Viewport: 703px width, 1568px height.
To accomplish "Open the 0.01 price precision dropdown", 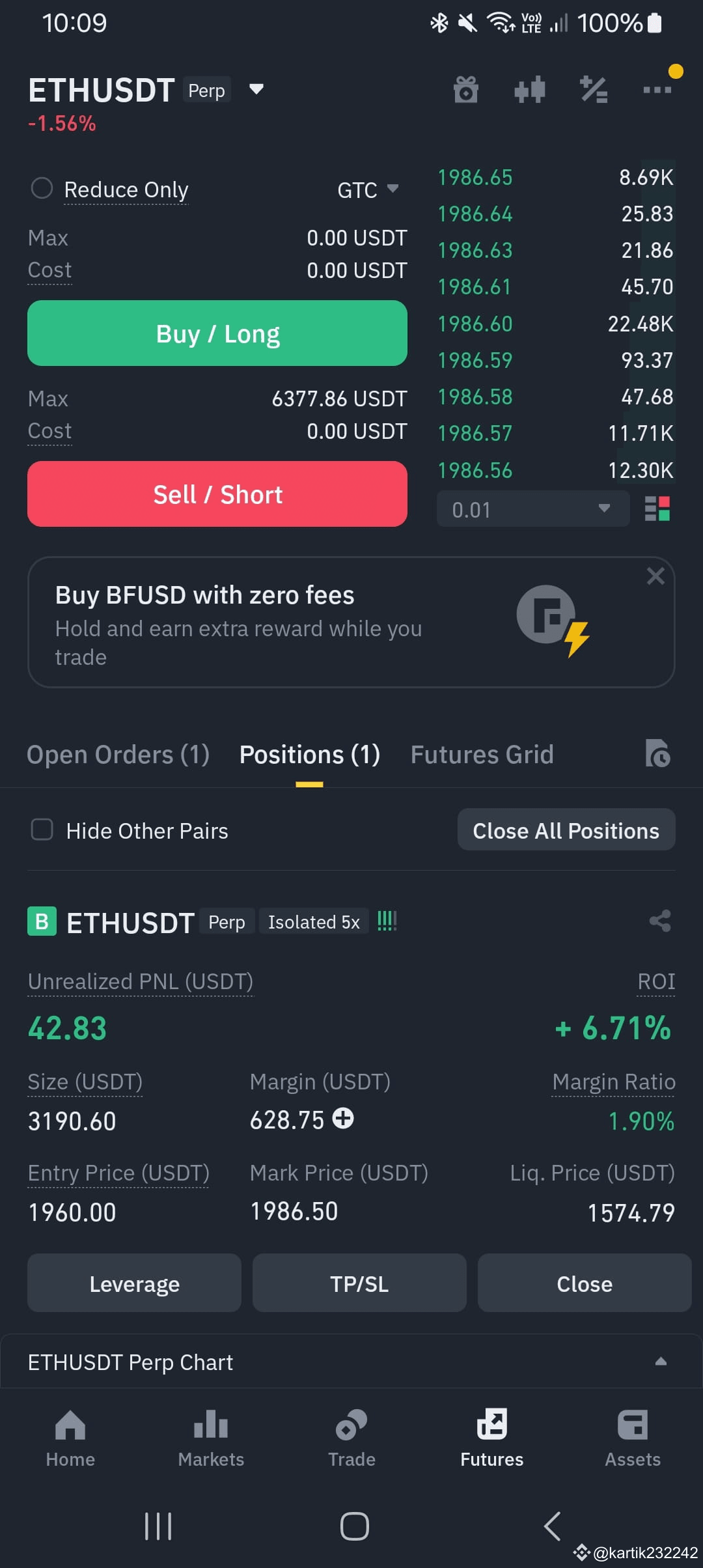I will tap(532, 509).
